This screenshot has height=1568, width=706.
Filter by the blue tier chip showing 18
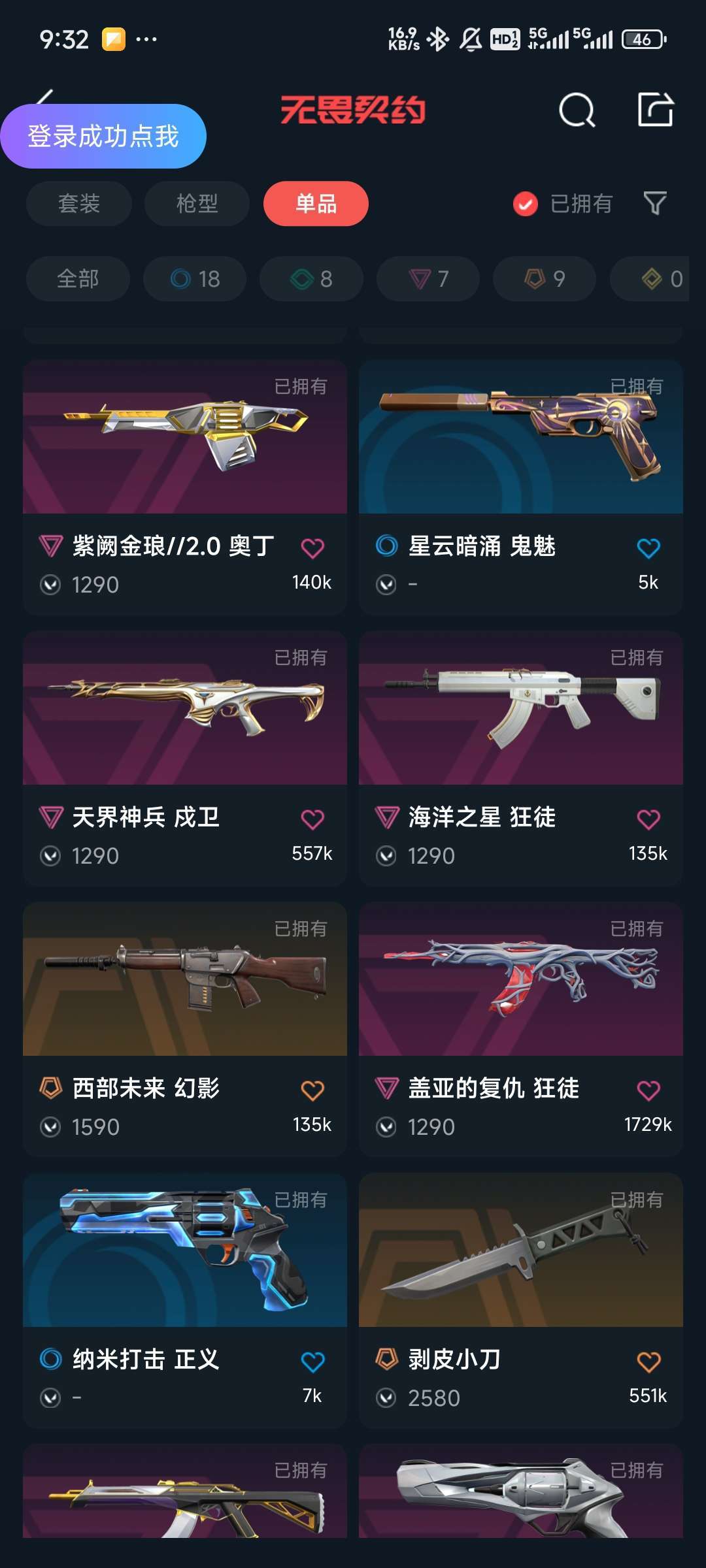coord(195,279)
